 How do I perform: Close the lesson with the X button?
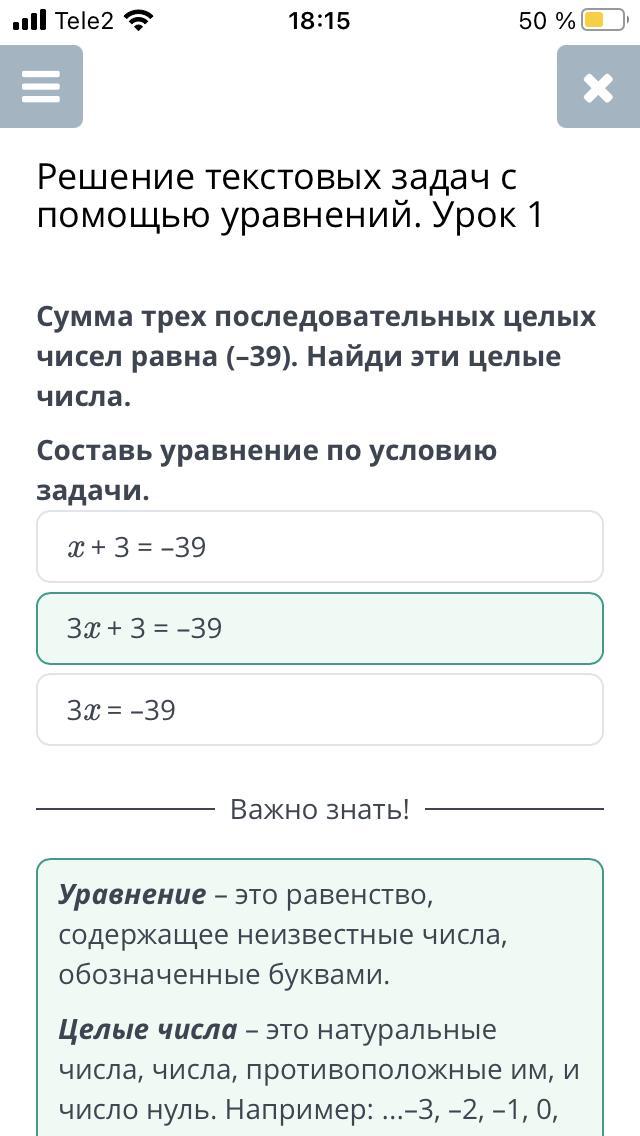(x=598, y=87)
